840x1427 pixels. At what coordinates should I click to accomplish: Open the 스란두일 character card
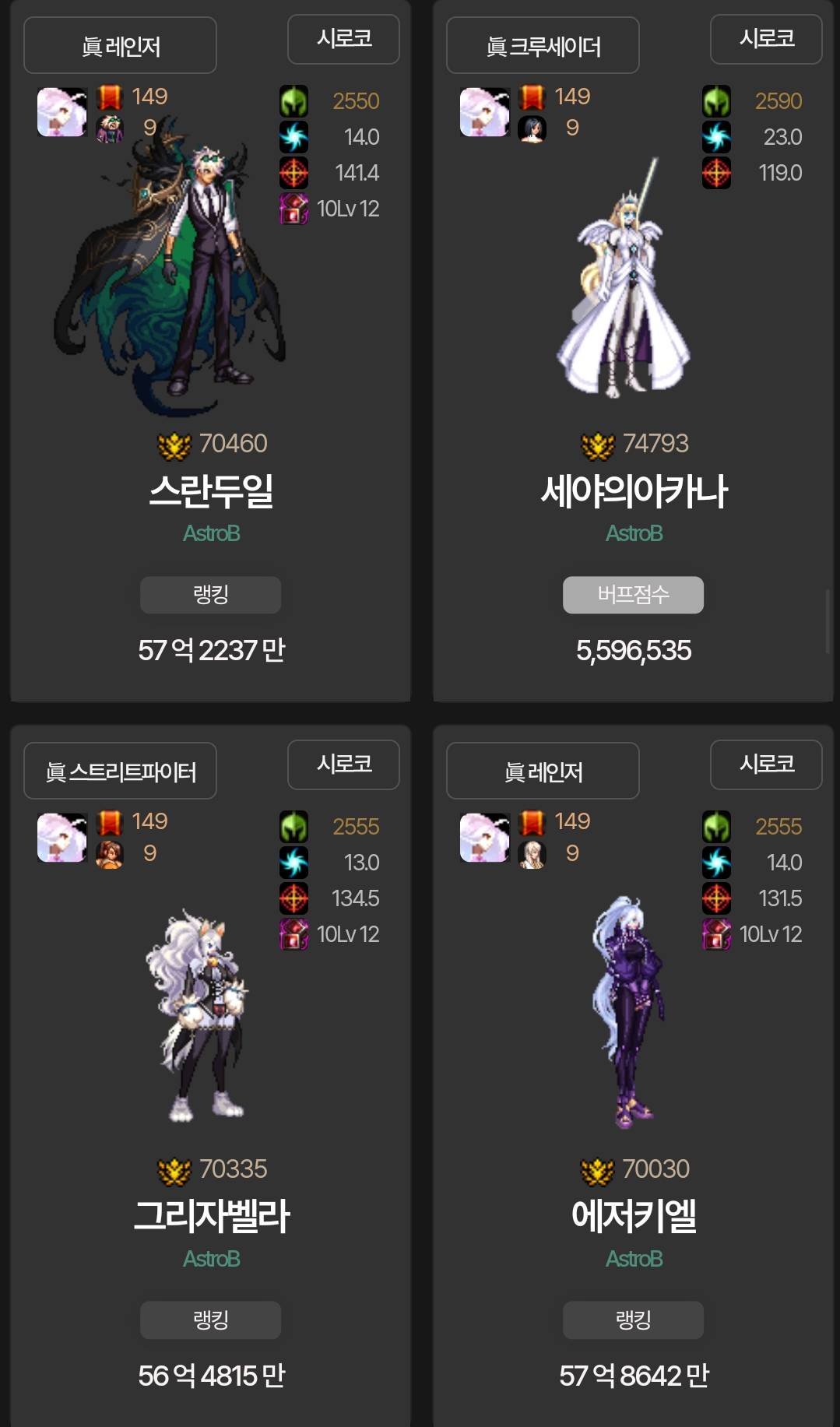(211, 491)
